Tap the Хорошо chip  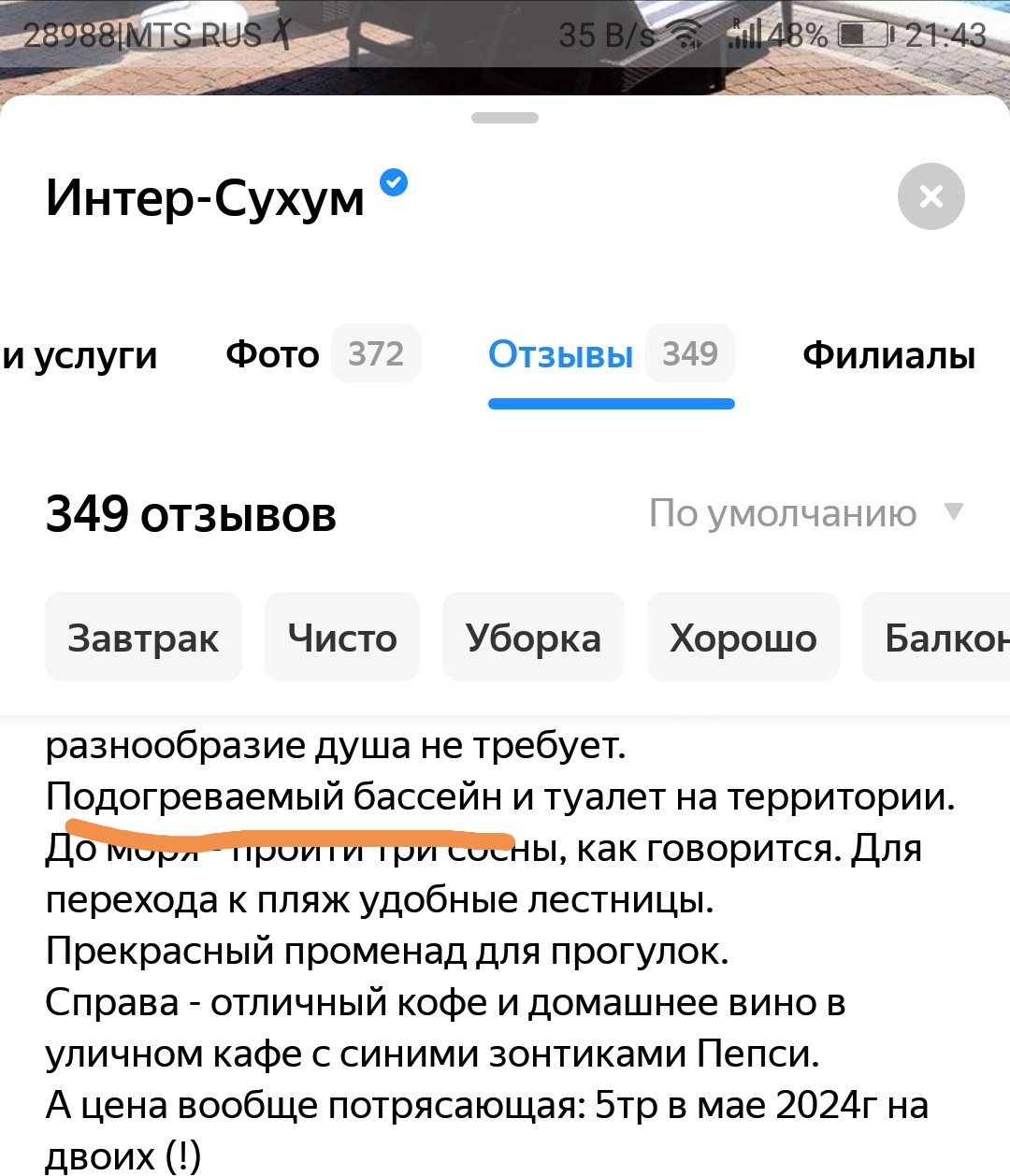click(x=743, y=638)
